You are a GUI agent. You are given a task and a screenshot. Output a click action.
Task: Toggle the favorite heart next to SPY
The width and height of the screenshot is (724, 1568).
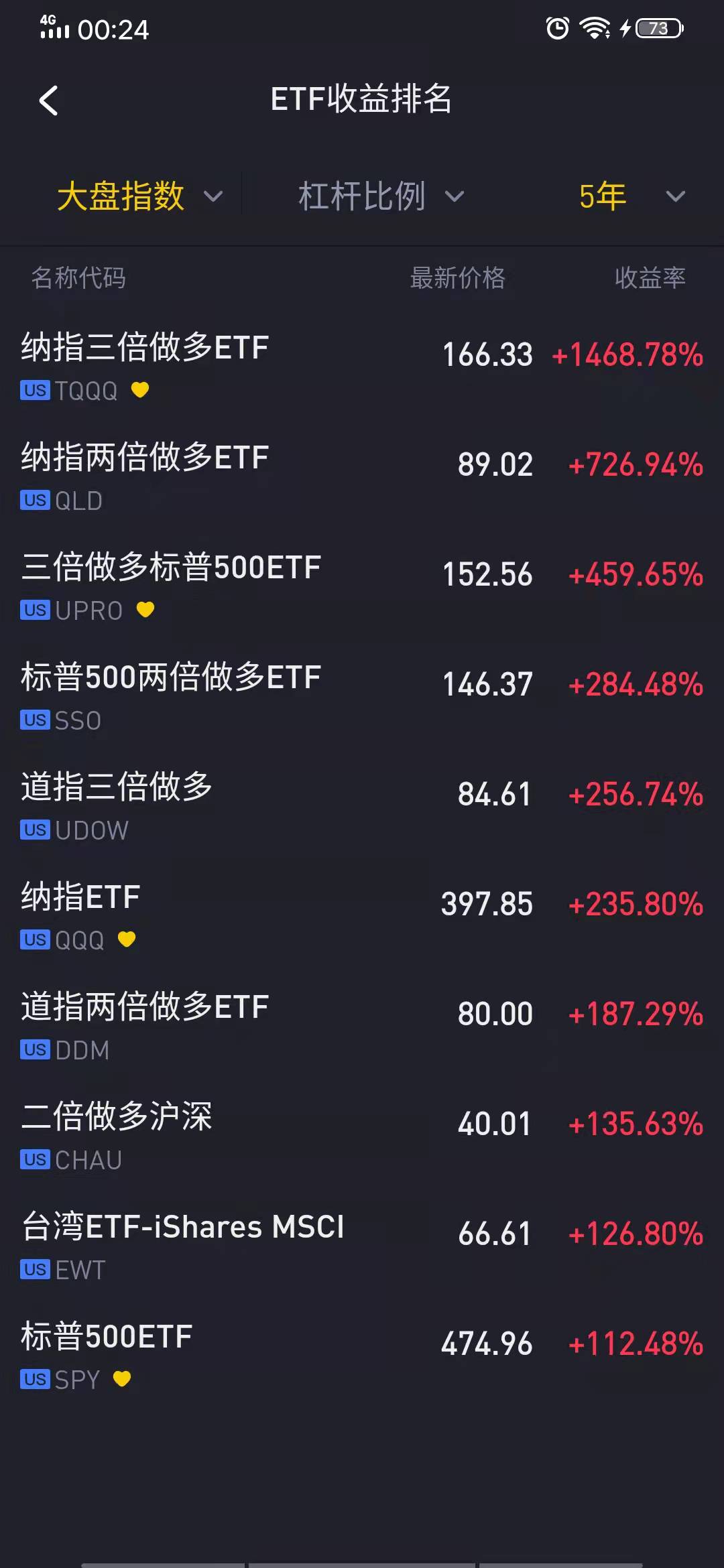pos(123,1378)
